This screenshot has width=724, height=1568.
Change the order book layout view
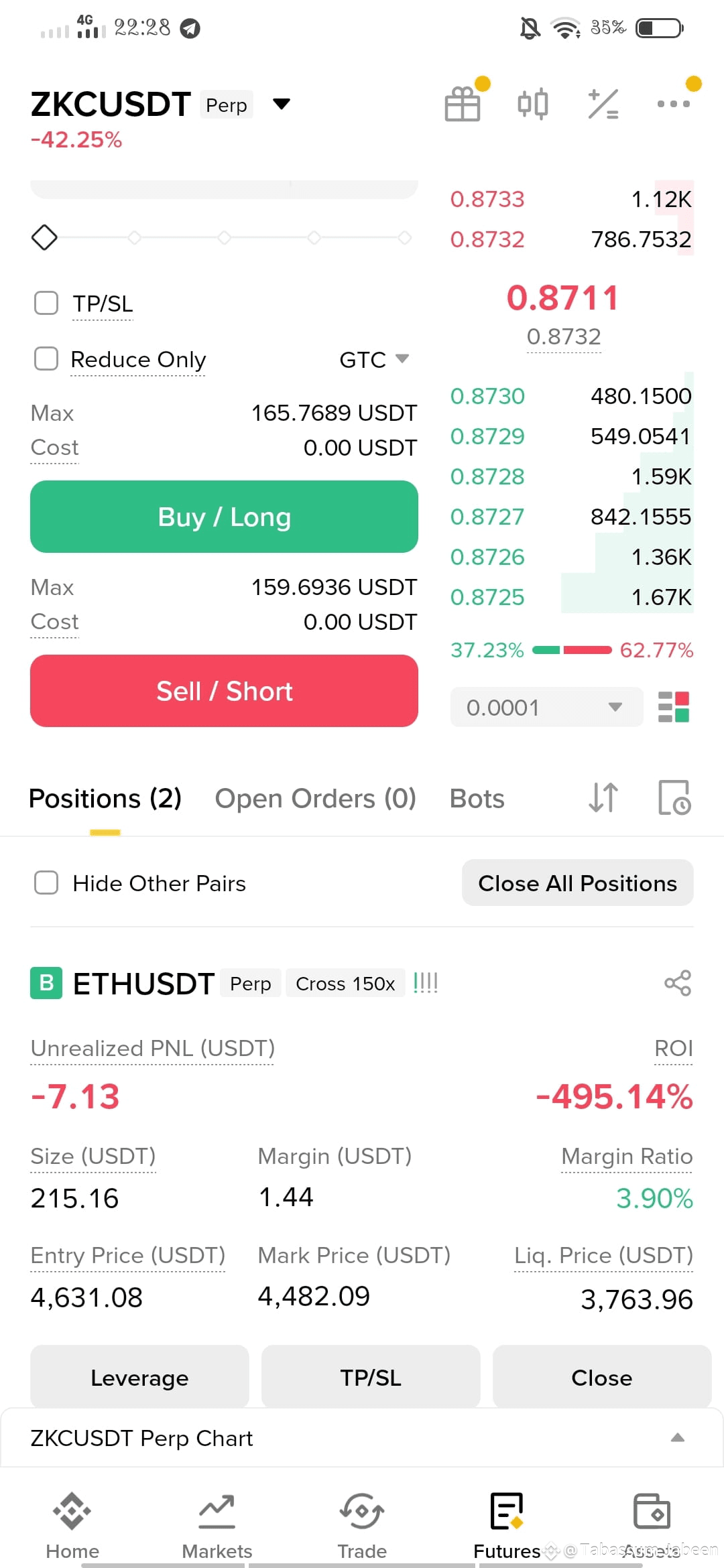click(x=674, y=707)
